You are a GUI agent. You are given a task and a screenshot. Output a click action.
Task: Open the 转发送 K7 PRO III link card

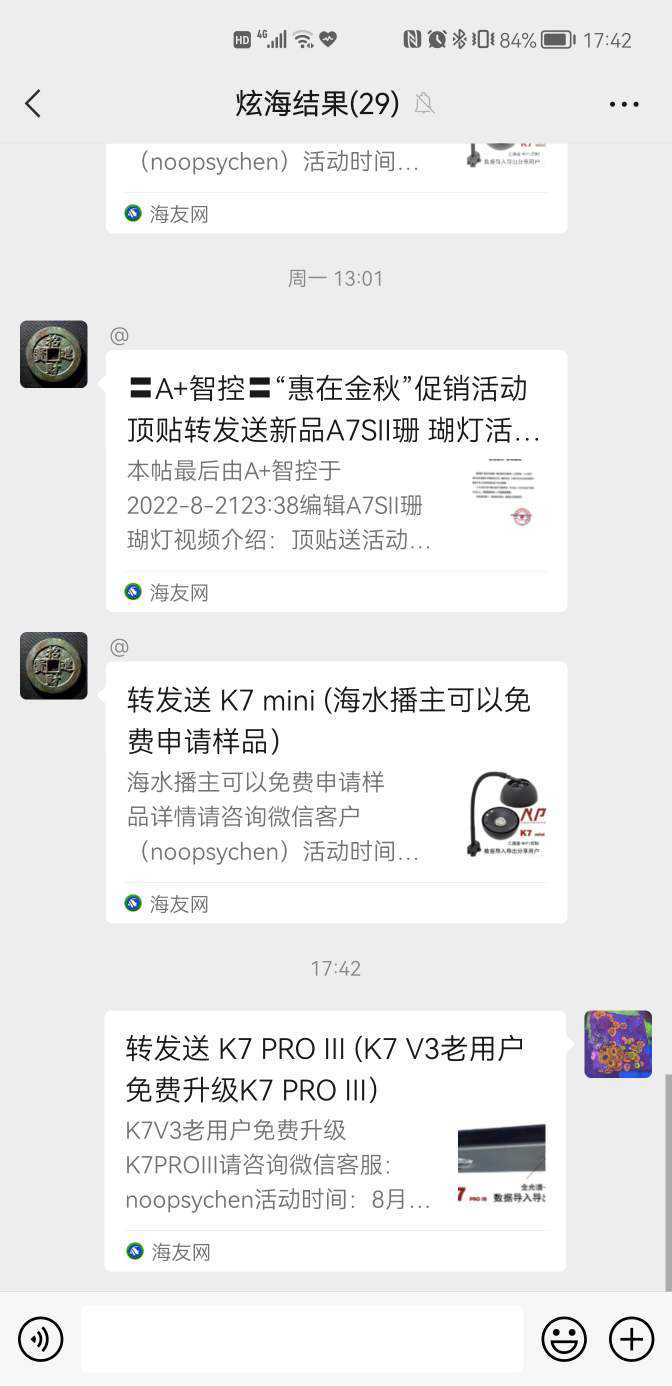point(335,1140)
